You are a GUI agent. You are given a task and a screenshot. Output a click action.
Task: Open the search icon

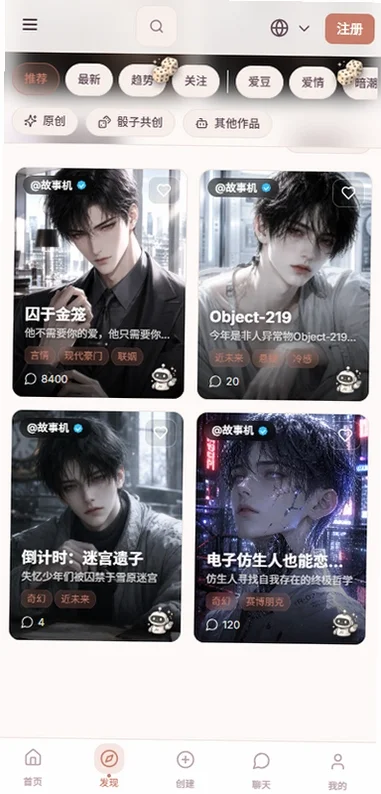157,27
